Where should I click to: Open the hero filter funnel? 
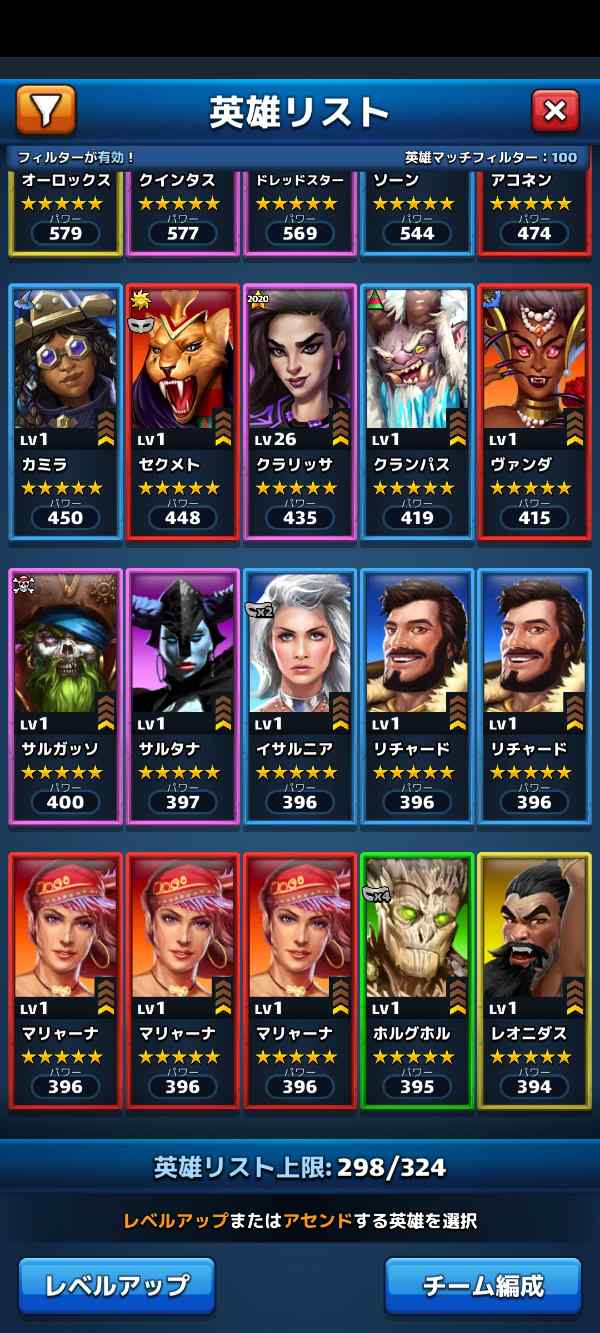46,109
